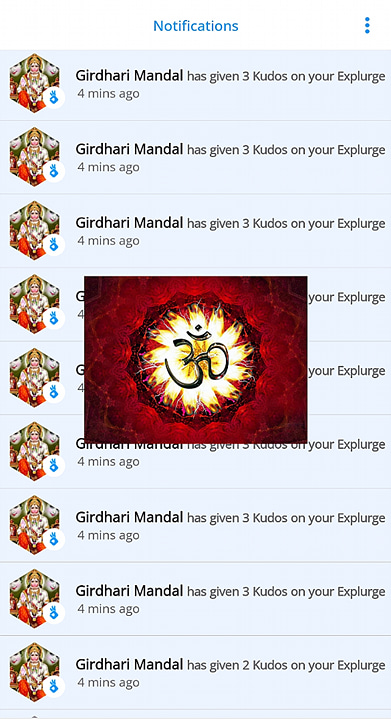Viewport: 391px width, 720px height.
Task: Open the notification about 2 Kudos
Action: tap(196, 672)
